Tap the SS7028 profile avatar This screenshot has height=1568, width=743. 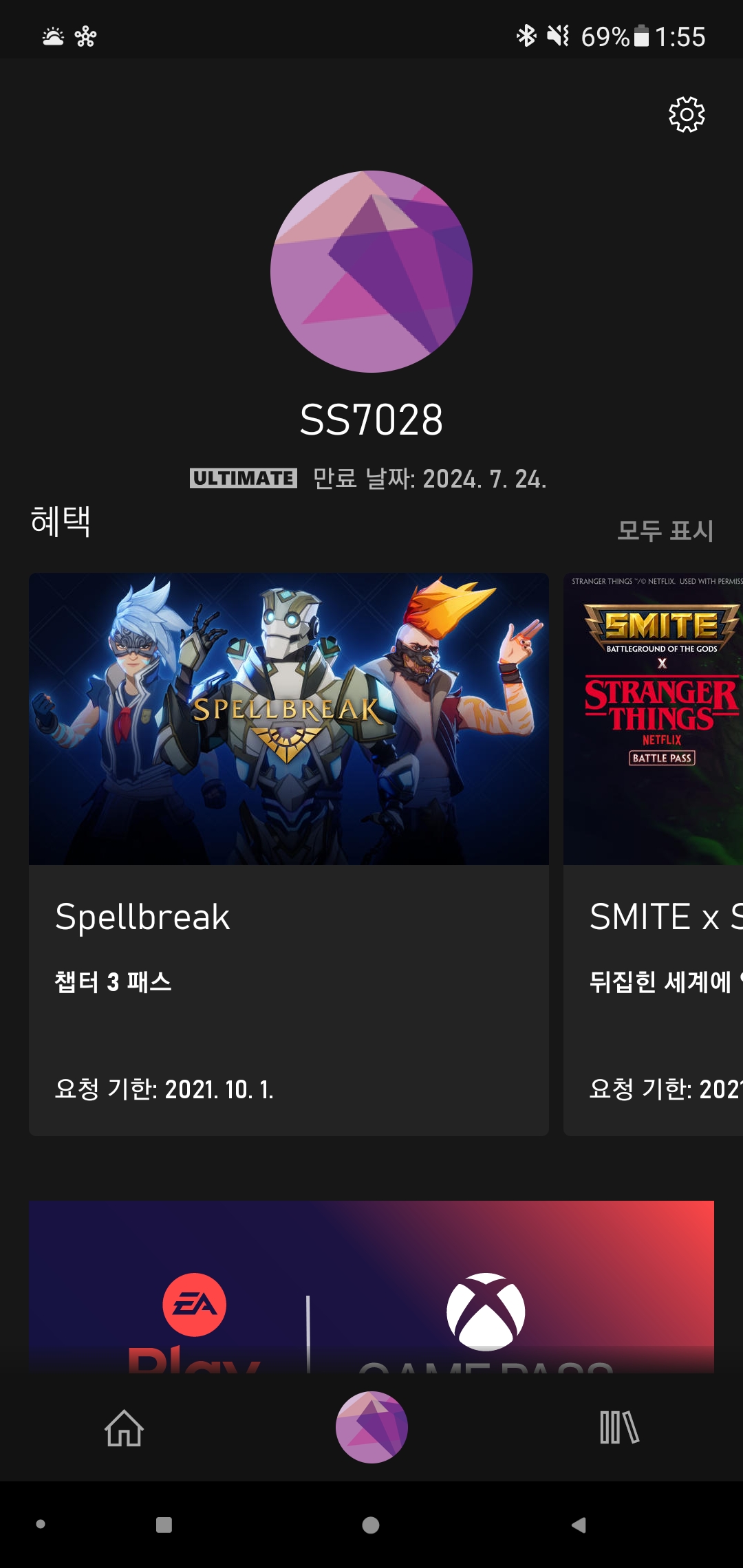[x=371, y=272]
